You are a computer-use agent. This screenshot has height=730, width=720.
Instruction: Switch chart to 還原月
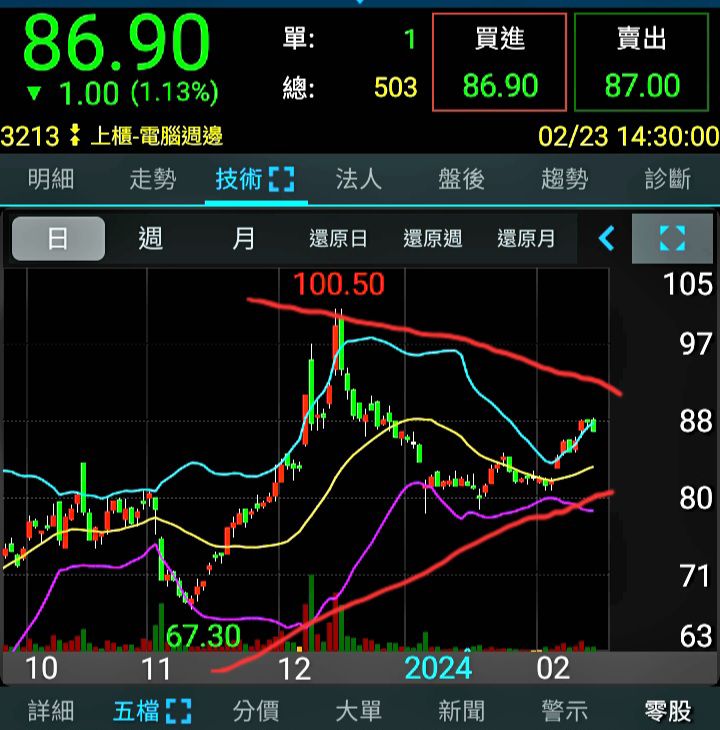pyautogui.click(x=526, y=239)
